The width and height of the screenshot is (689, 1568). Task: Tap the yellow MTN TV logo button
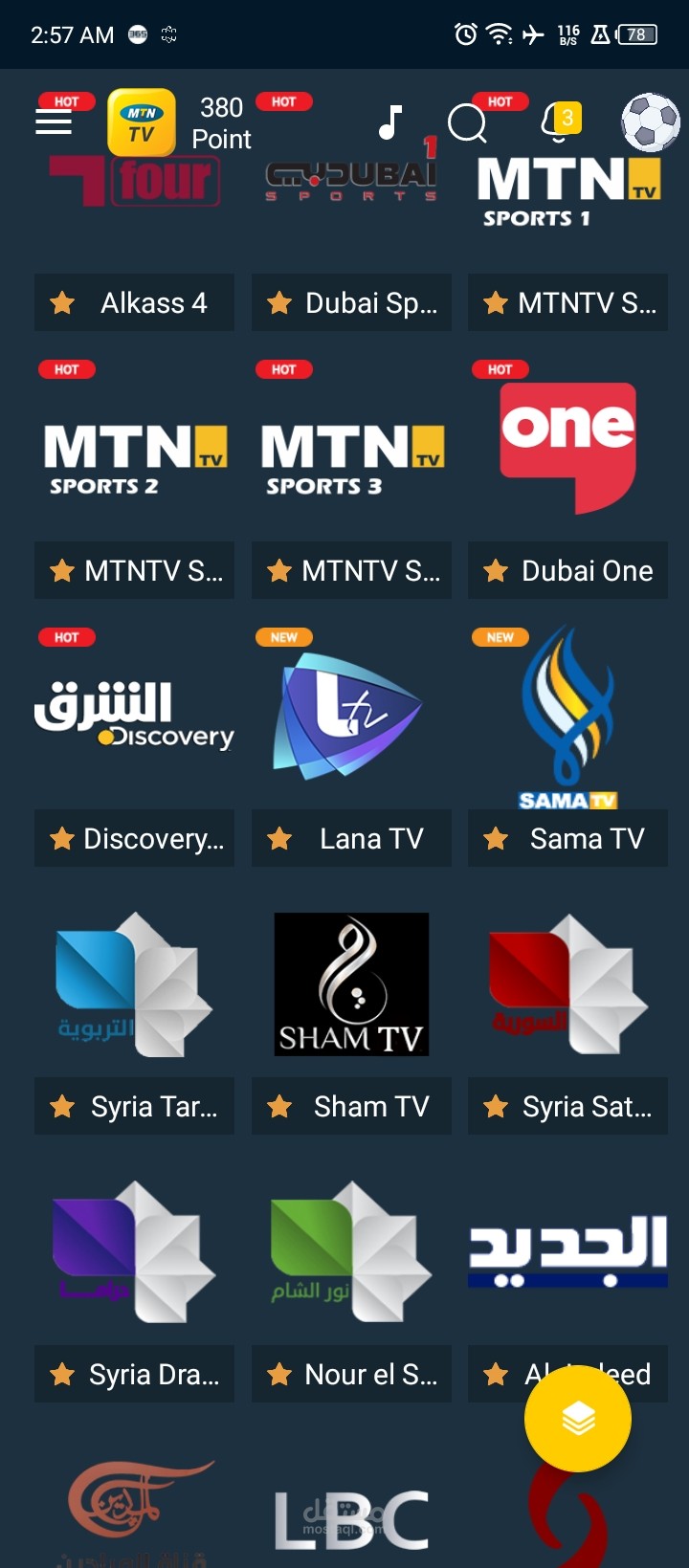[142, 122]
